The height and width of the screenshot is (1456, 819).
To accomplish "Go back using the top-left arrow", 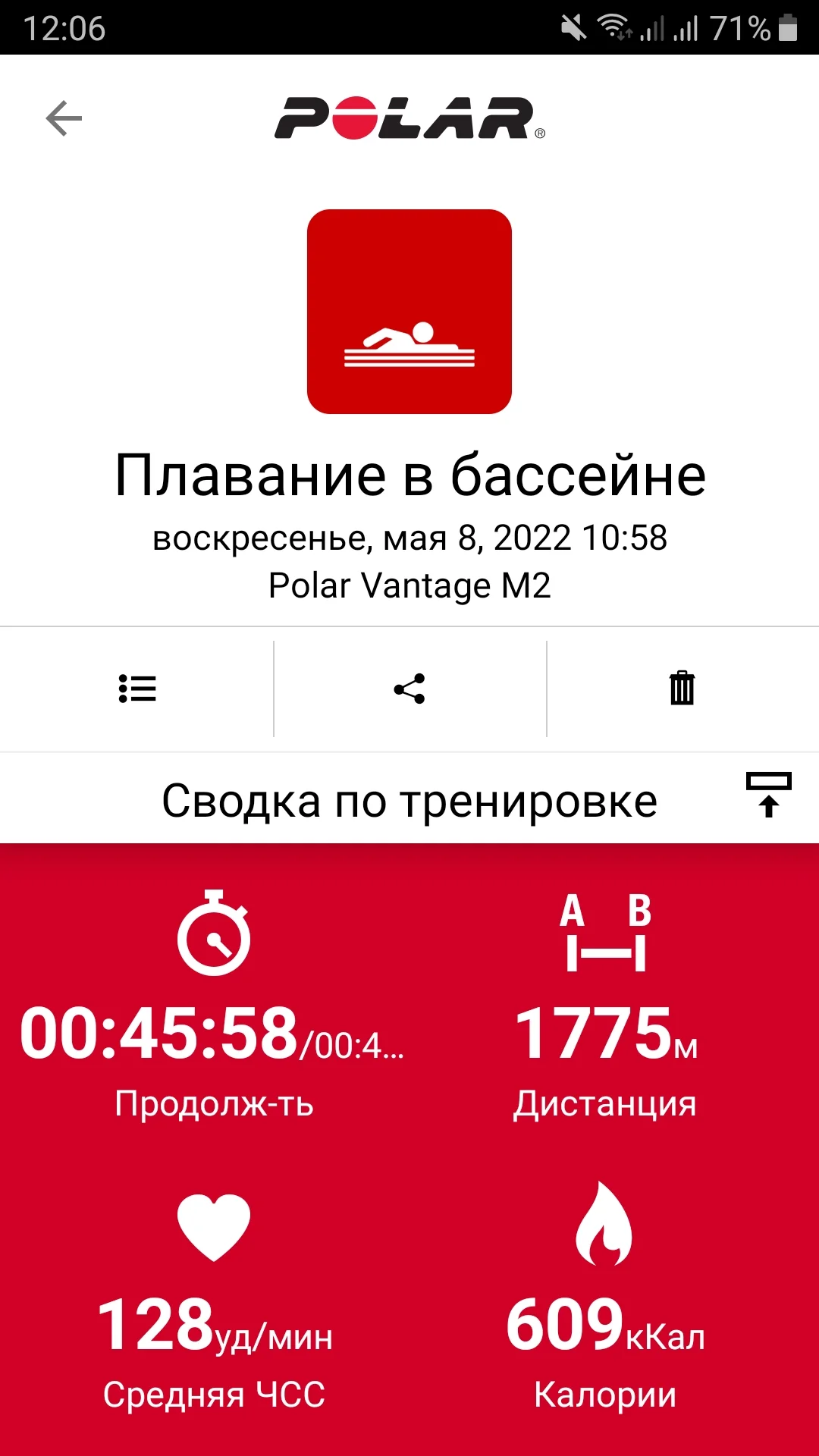I will click(64, 118).
